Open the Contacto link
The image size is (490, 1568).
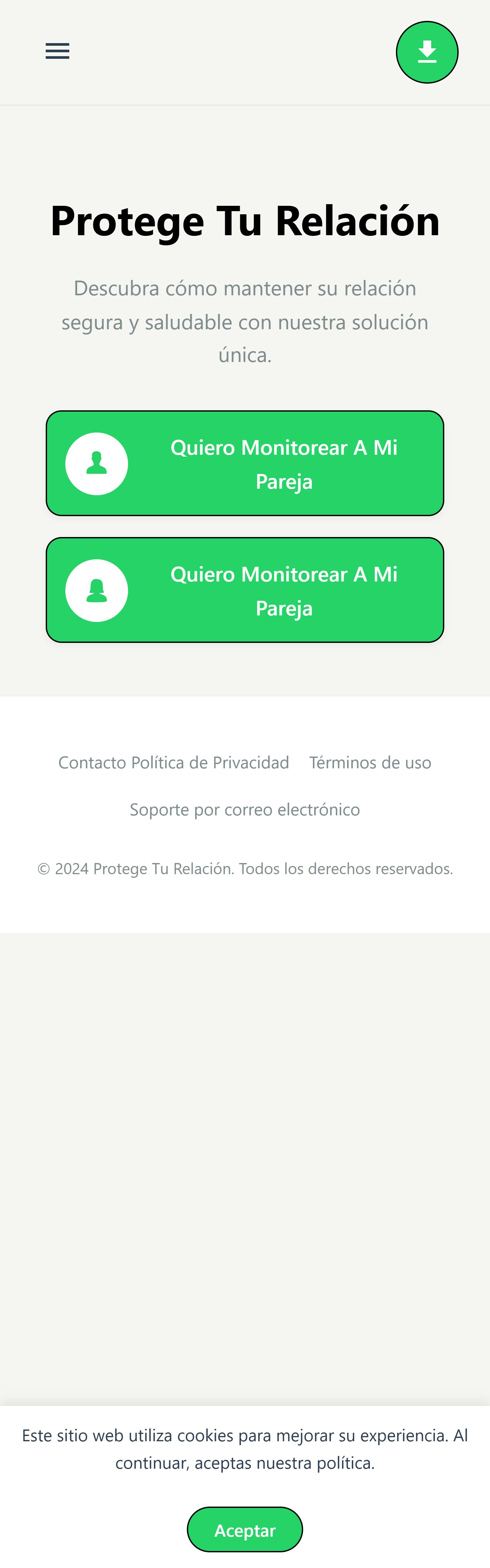pos(92,763)
